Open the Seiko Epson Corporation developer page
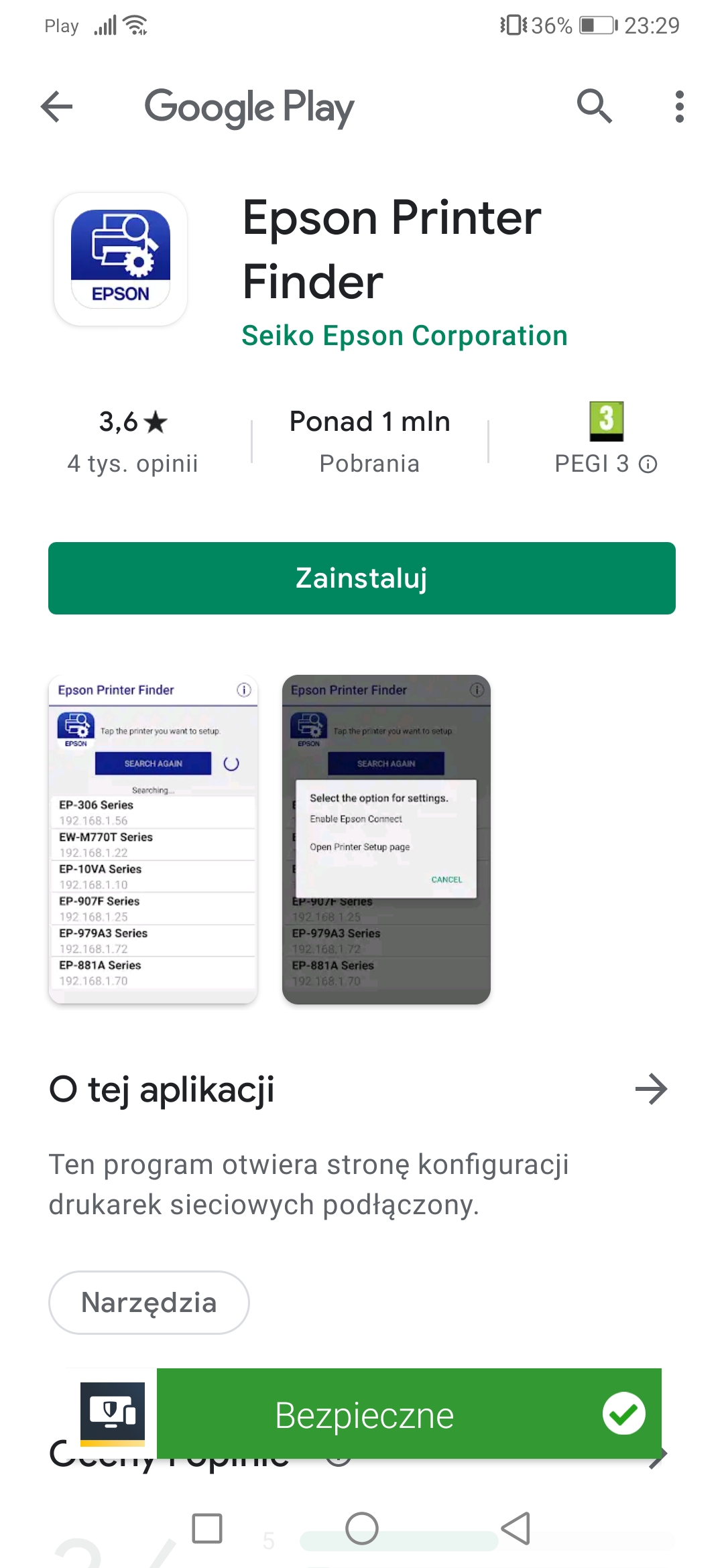The image size is (724, 1568). (x=404, y=336)
